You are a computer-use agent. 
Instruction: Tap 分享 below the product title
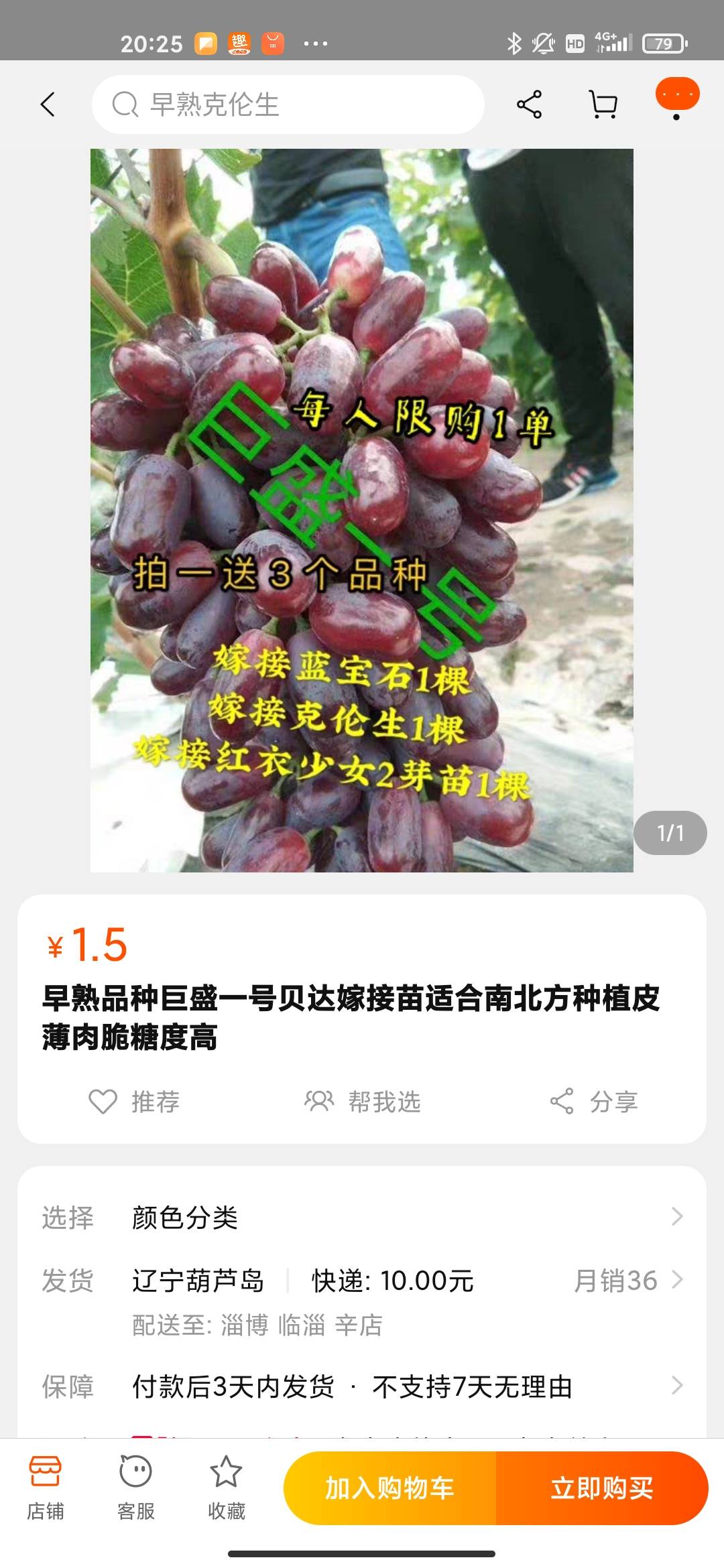[593, 1101]
